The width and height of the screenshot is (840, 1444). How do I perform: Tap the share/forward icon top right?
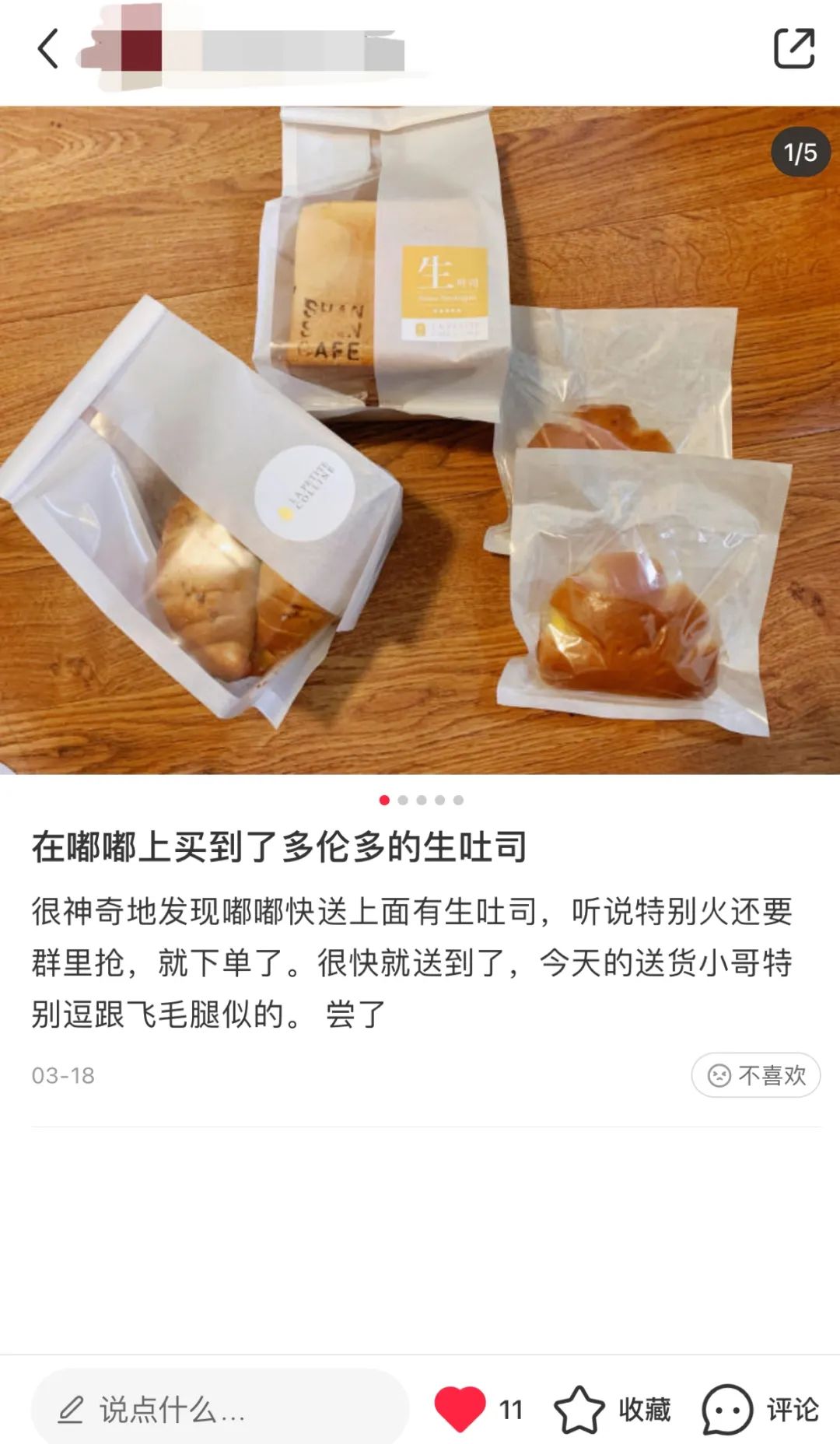pos(795,48)
